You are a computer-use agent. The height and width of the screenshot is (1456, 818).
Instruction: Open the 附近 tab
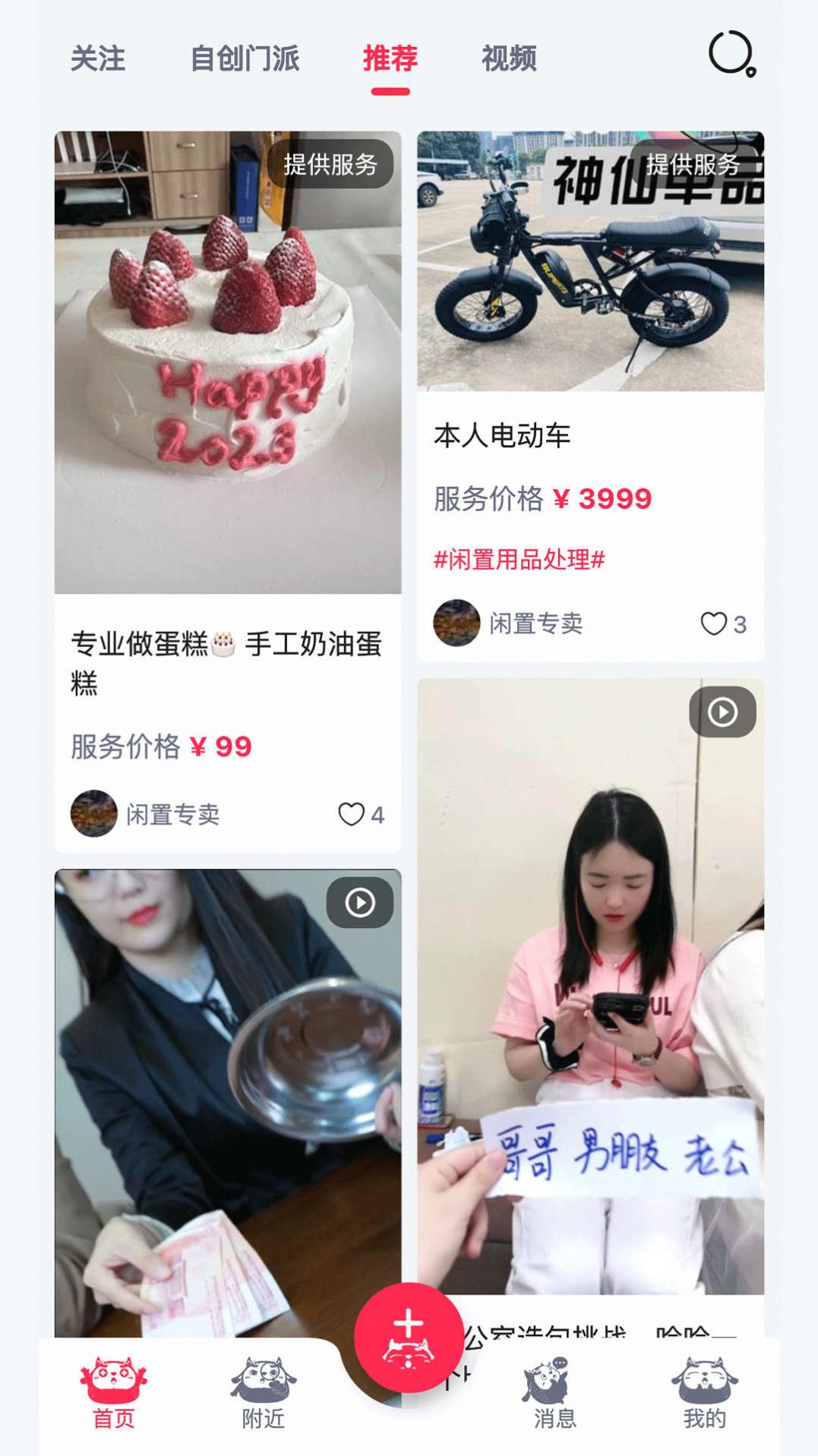coord(263,1394)
